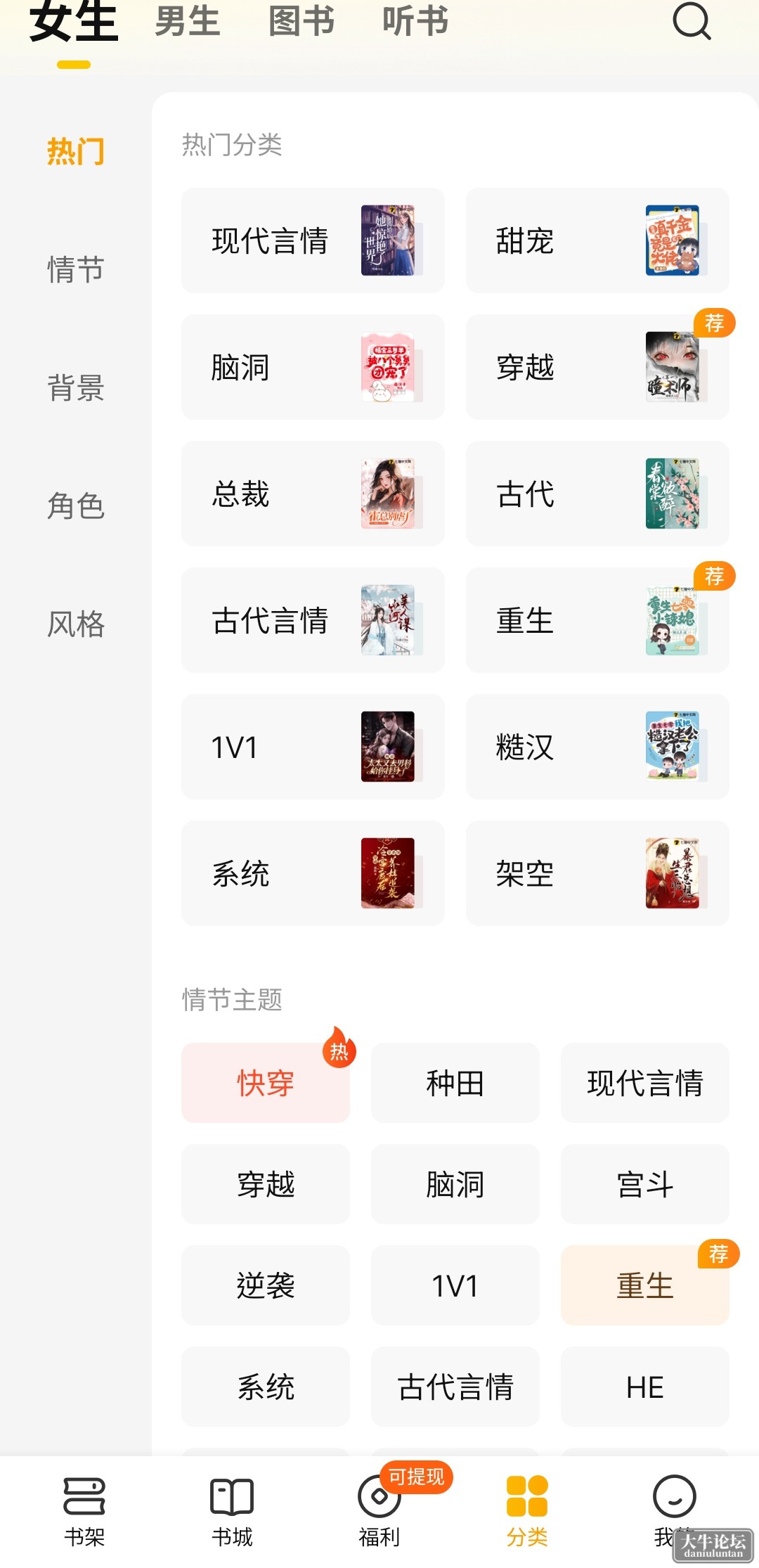Open the 甜宠 category card
Image resolution: width=759 pixels, height=1568 pixels.
pyautogui.click(x=597, y=240)
